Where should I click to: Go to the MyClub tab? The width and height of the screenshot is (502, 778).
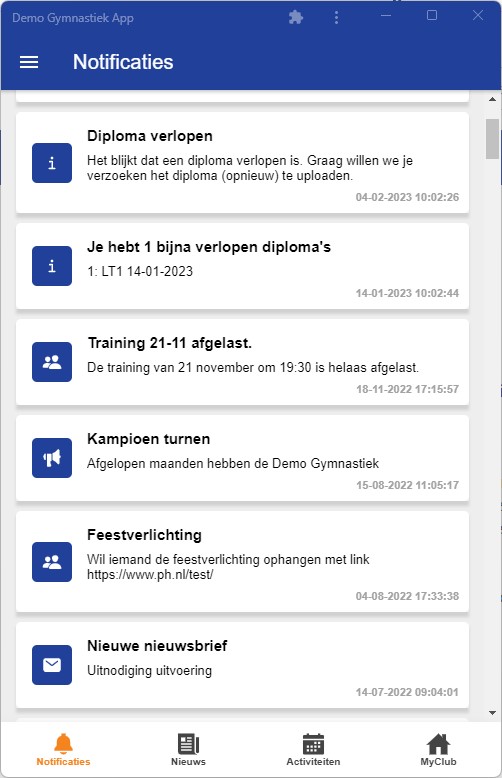click(438, 750)
